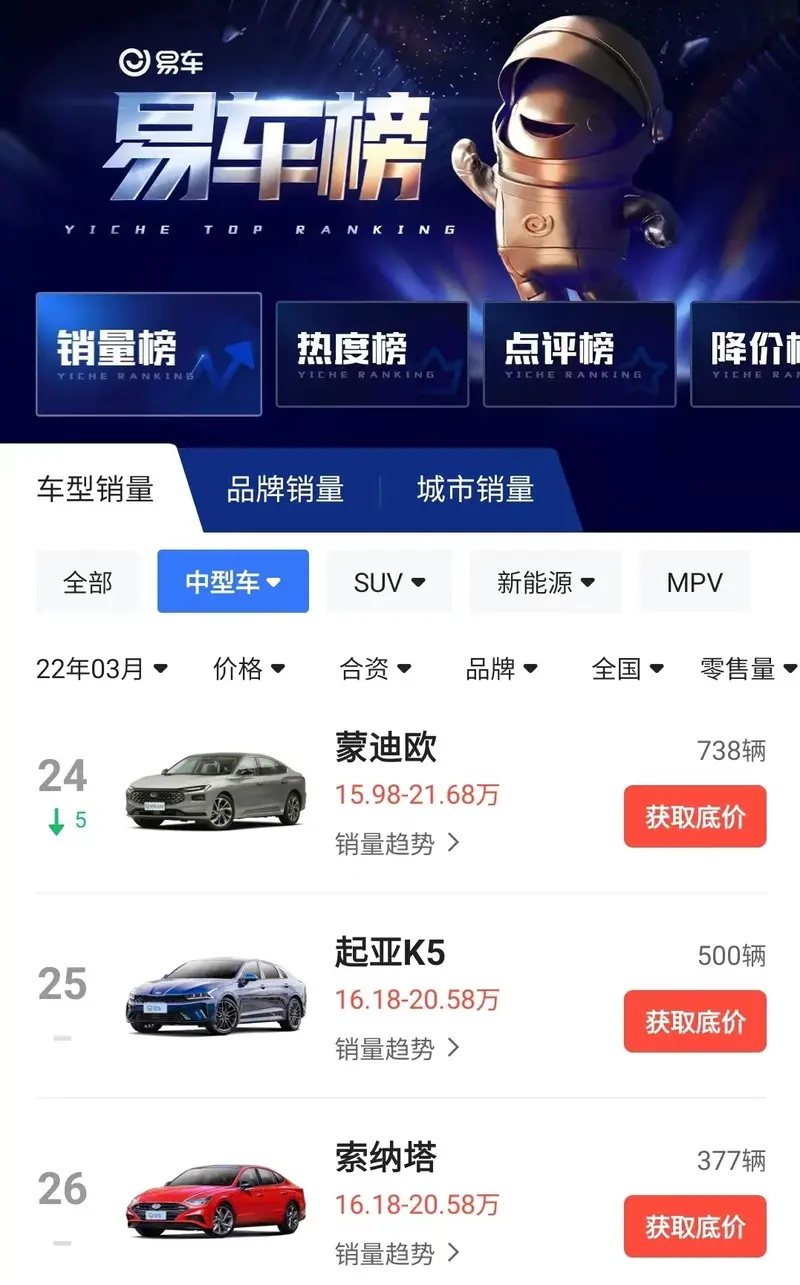Open 销量趋势 for 起亚K5
This screenshot has width=800, height=1285.
[397, 1048]
